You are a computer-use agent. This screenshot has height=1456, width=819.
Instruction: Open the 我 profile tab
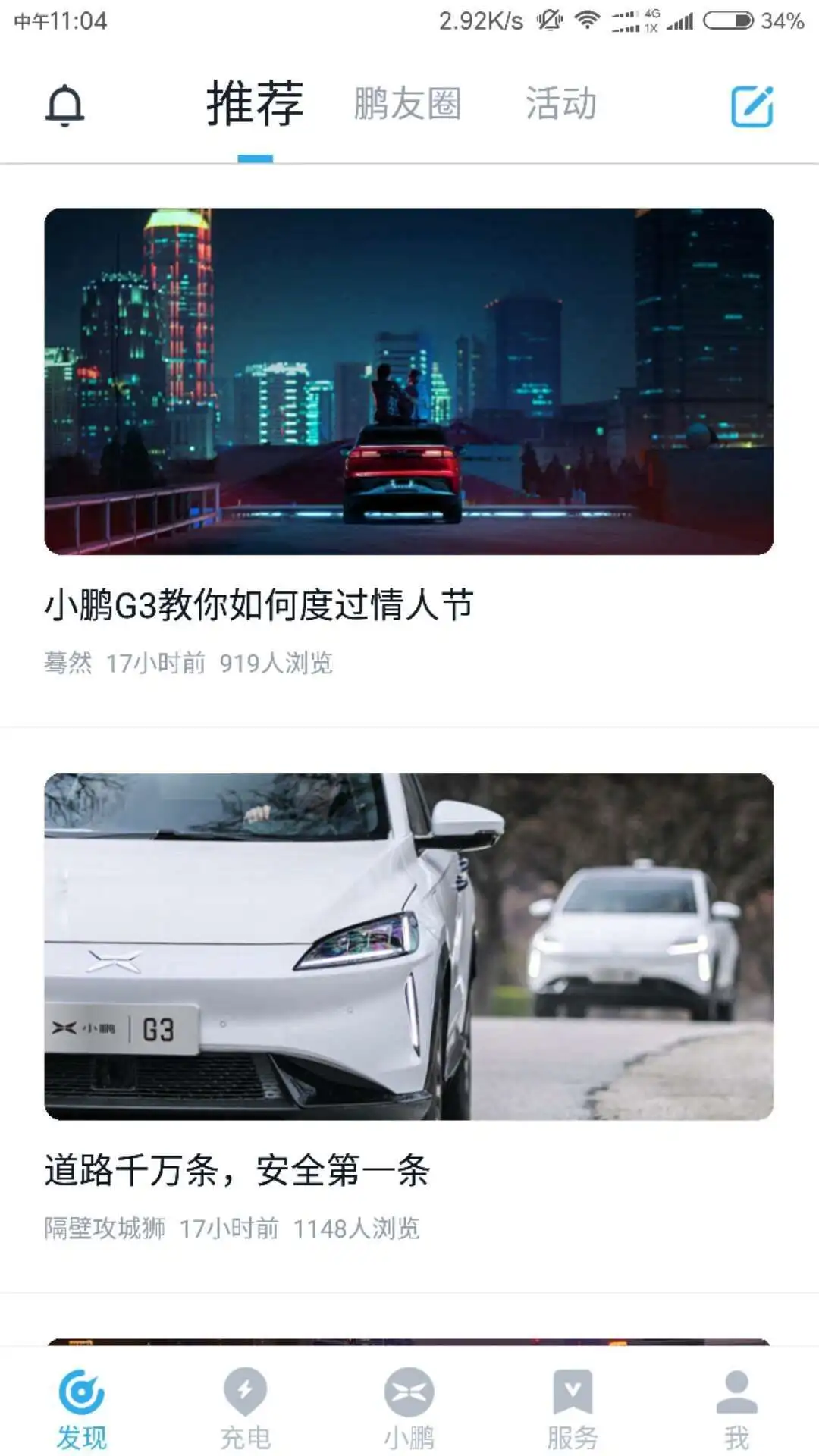(x=736, y=1407)
